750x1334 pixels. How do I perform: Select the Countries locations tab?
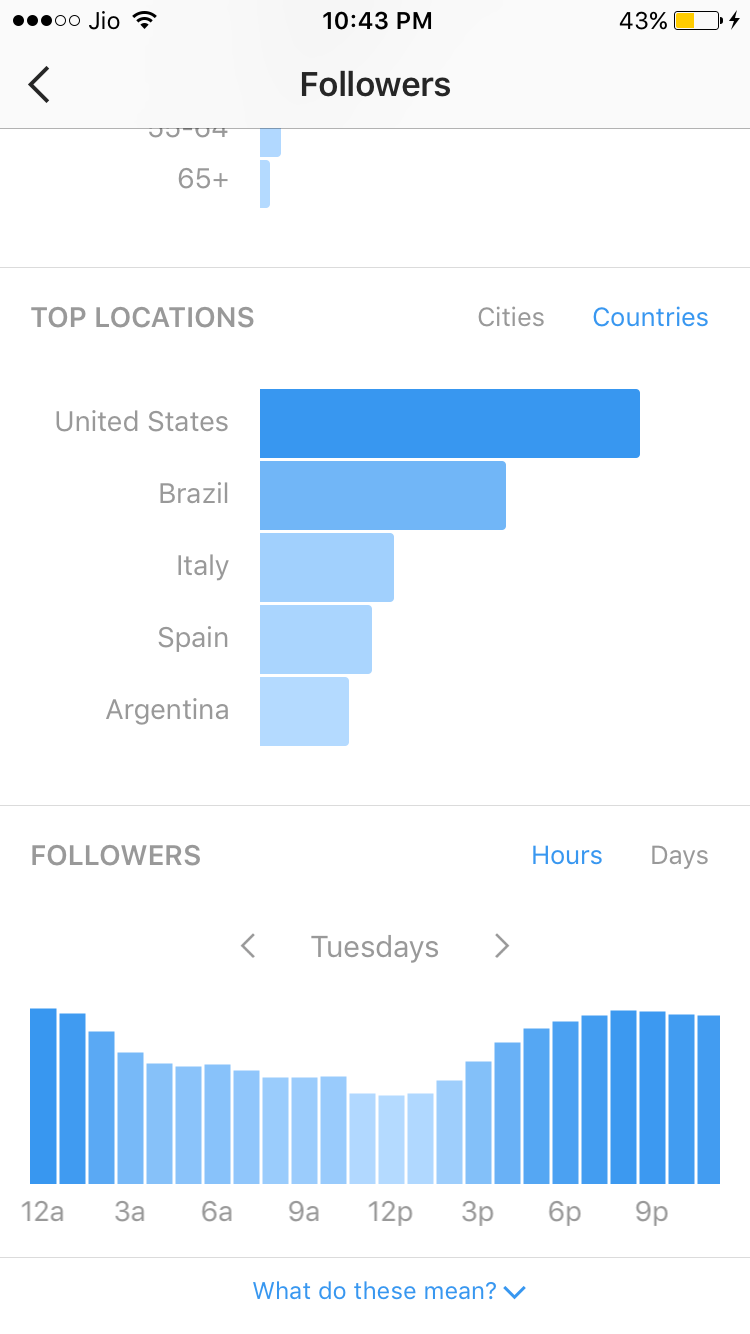tap(650, 317)
